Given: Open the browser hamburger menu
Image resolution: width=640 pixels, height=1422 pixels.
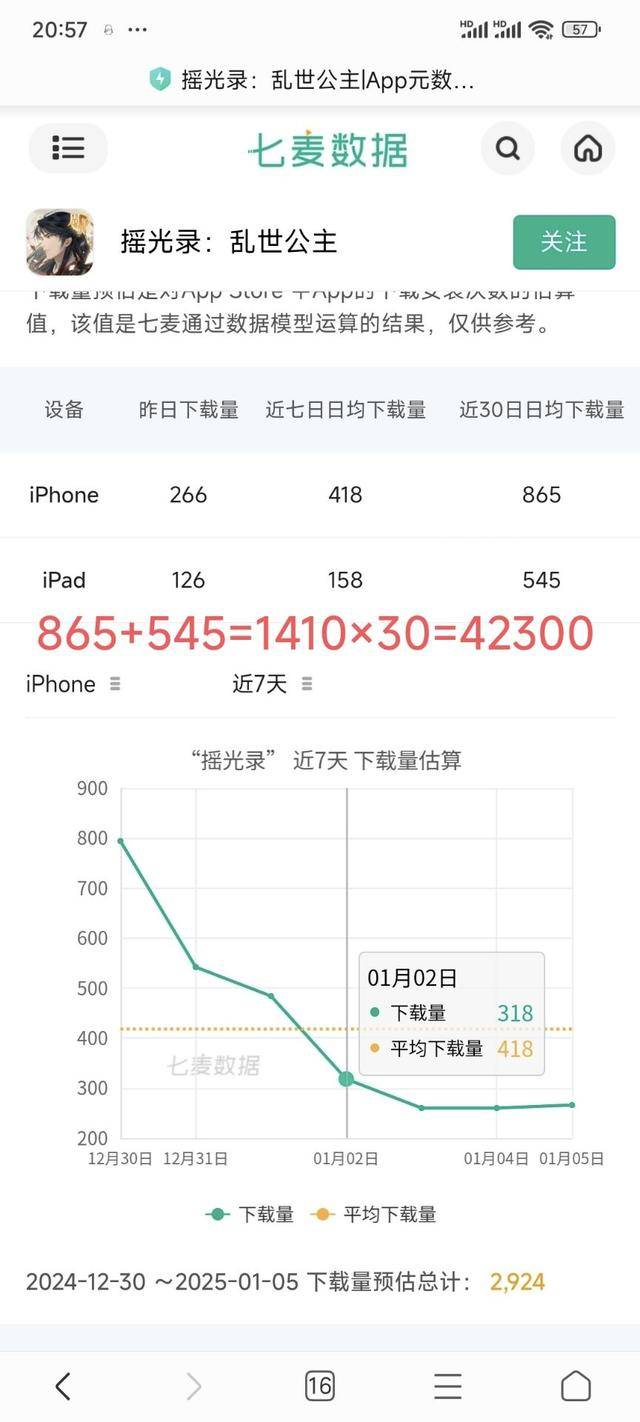Looking at the screenshot, I should pyautogui.click(x=448, y=1386).
